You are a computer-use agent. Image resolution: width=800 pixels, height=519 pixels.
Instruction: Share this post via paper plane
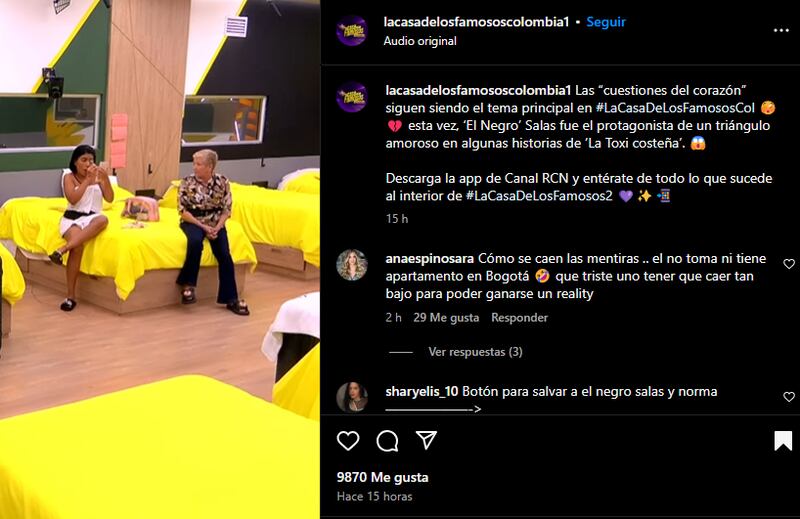[x=426, y=441]
